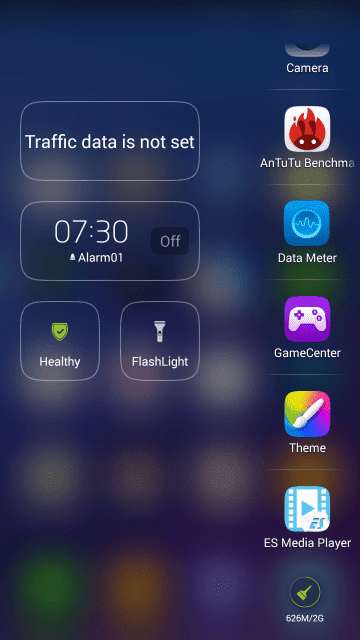Toggle the Alarm01 Off switch
This screenshot has width=360, height=640.
click(x=170, y=241)
